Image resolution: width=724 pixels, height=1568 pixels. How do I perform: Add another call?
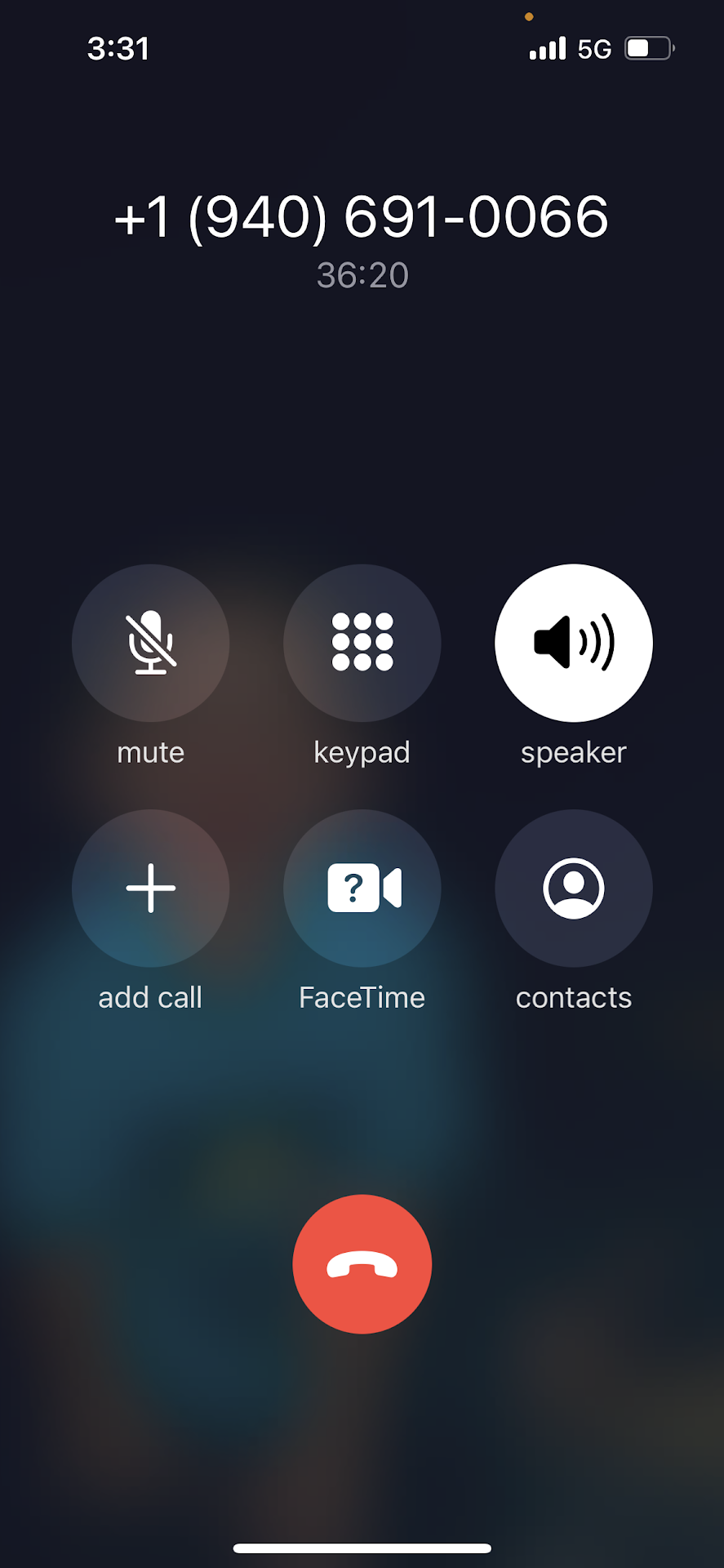(x=150, y=888)
